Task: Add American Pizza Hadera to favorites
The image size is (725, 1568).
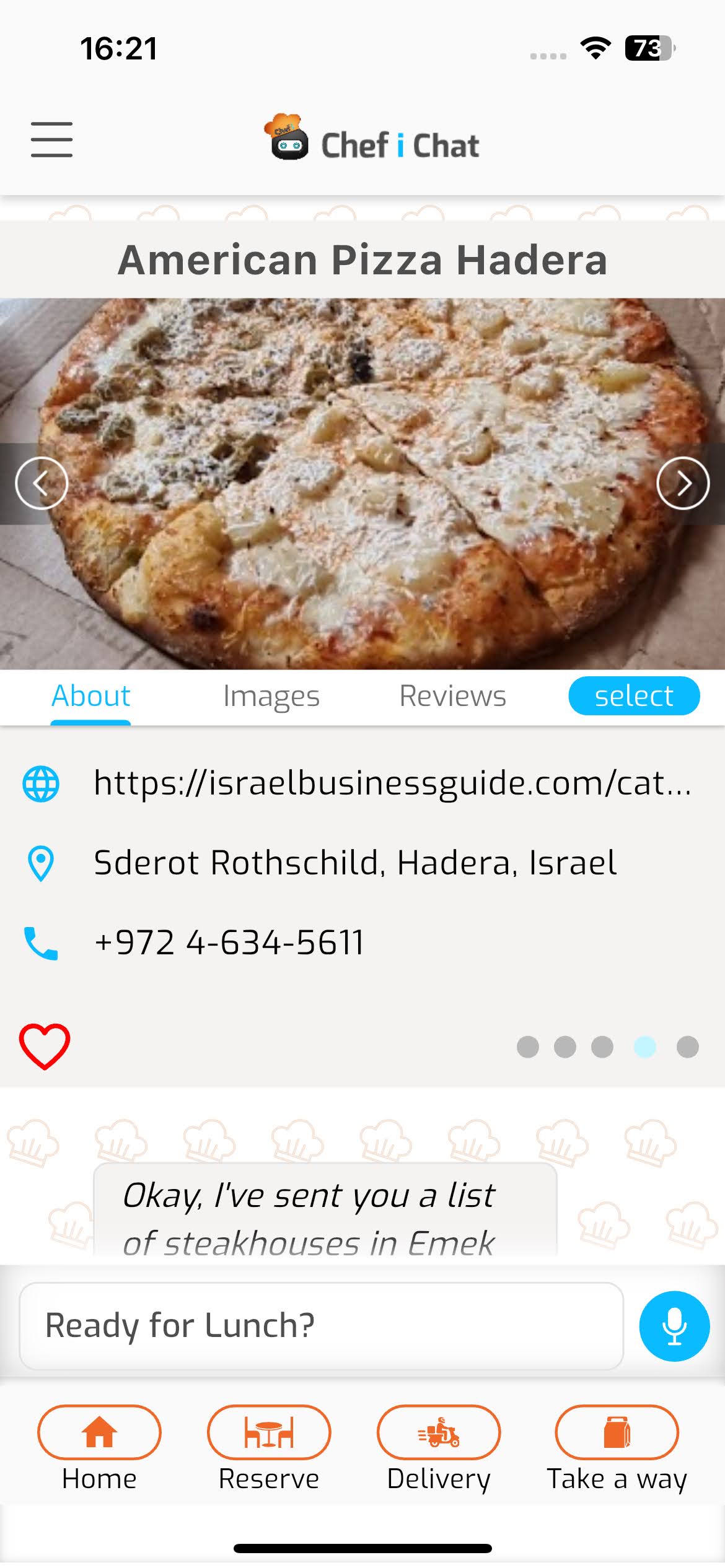Action: (45, 1047)
